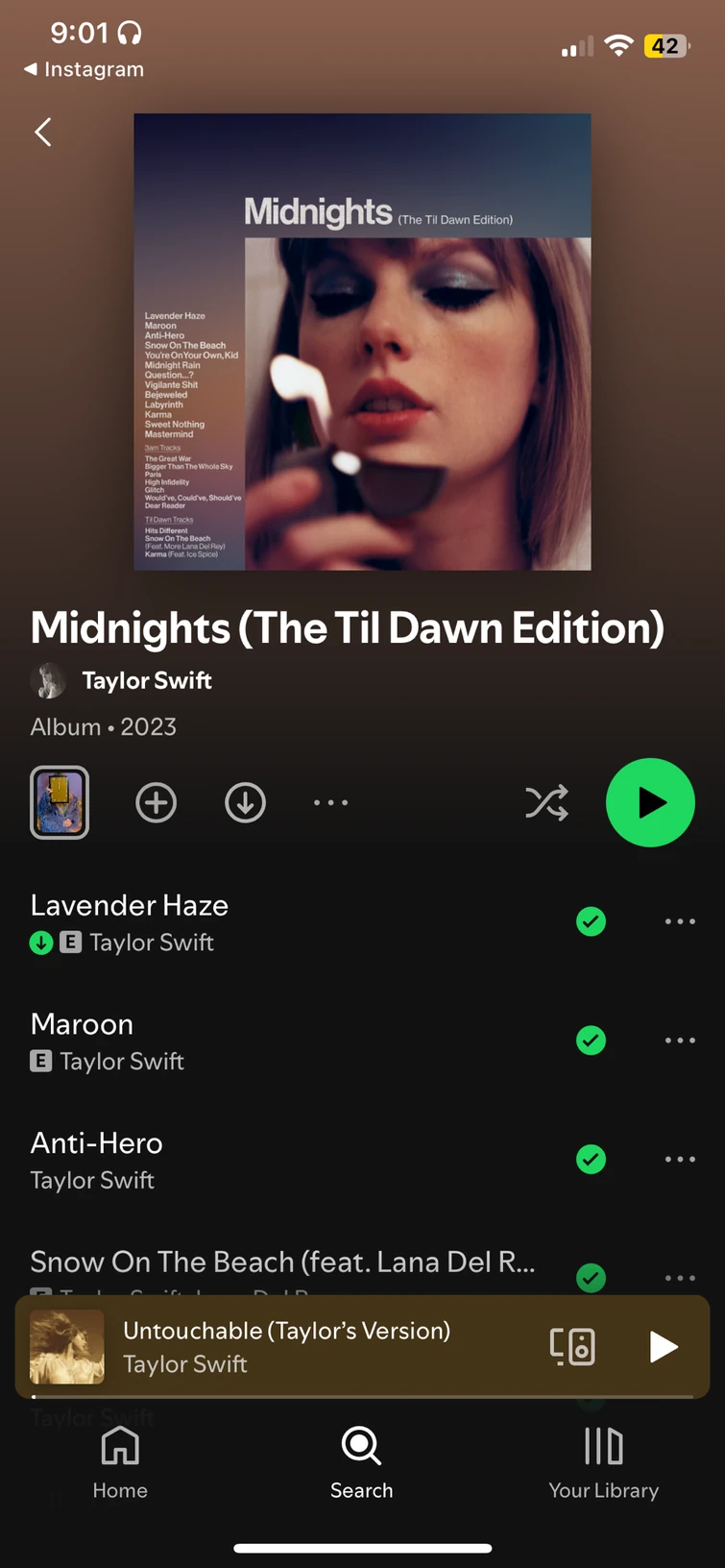Tap the Your Library icon
The height and width of the screenshot is (1568, 725).
coord(603,1460)
